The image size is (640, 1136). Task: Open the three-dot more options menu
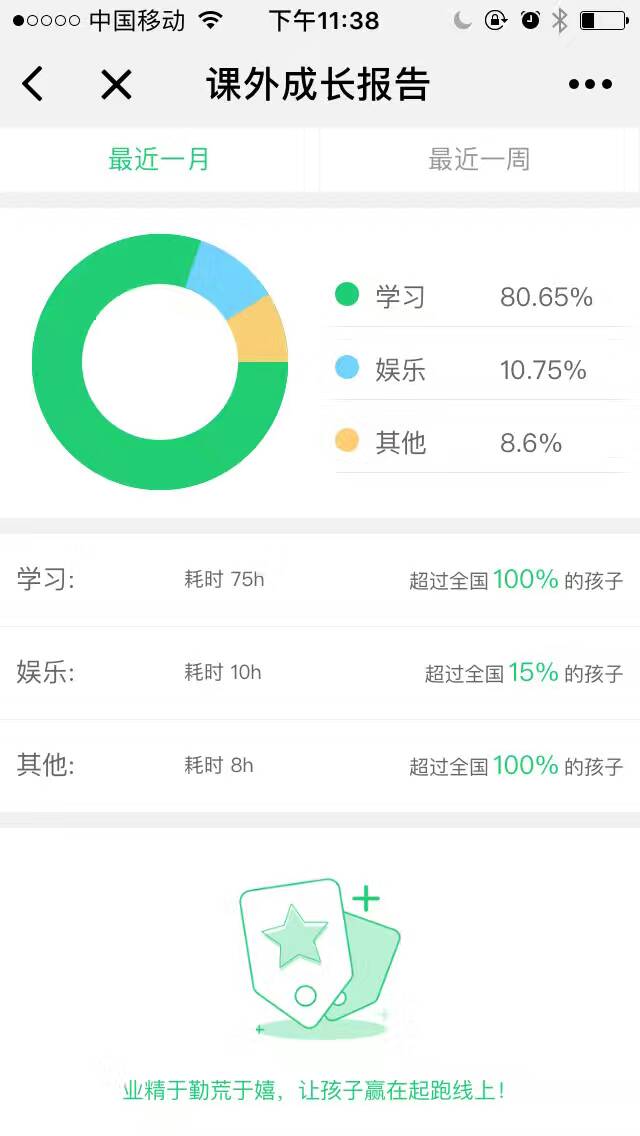click(590, 85)
